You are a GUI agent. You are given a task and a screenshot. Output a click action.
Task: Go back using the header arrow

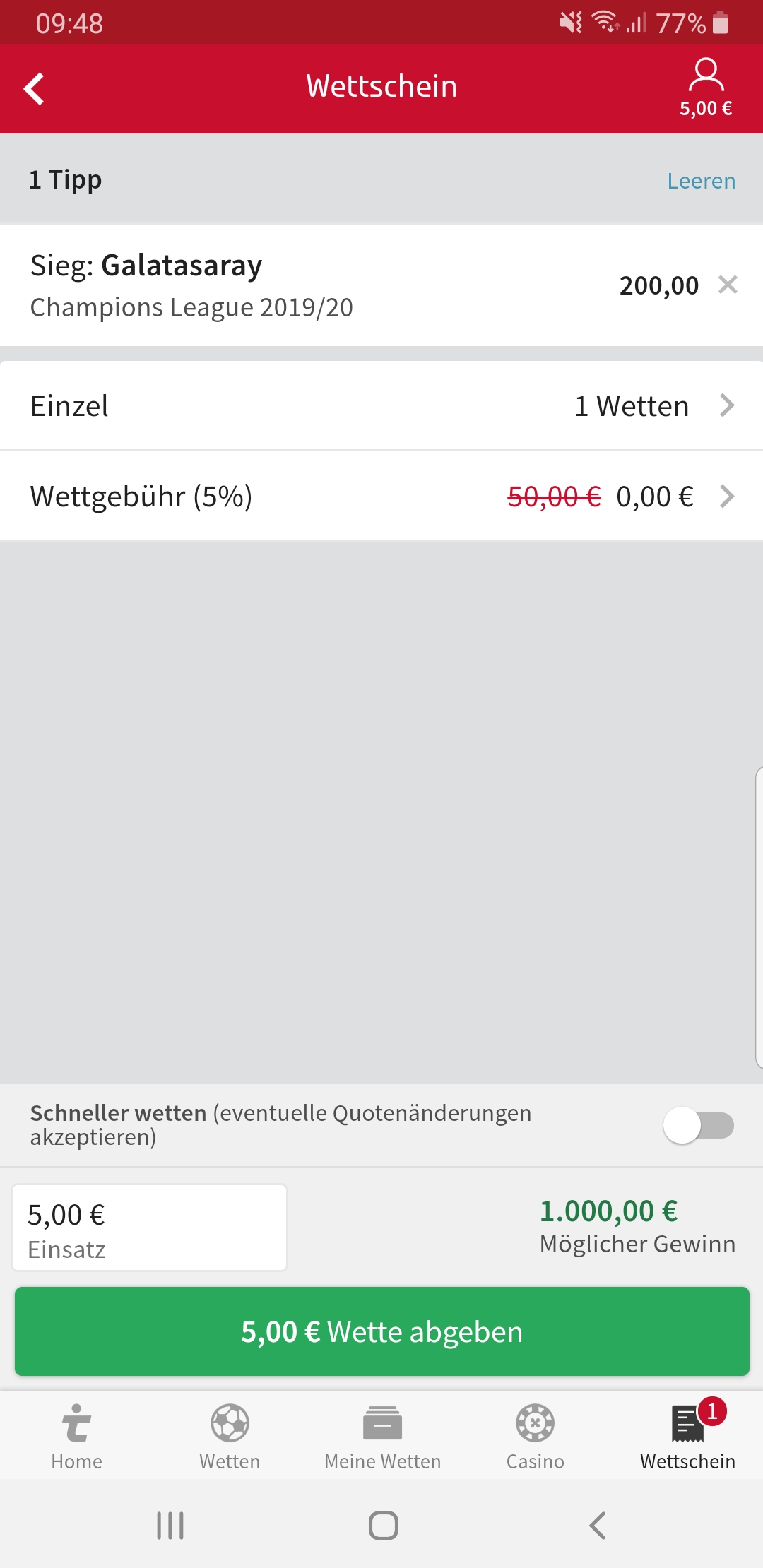34,89
